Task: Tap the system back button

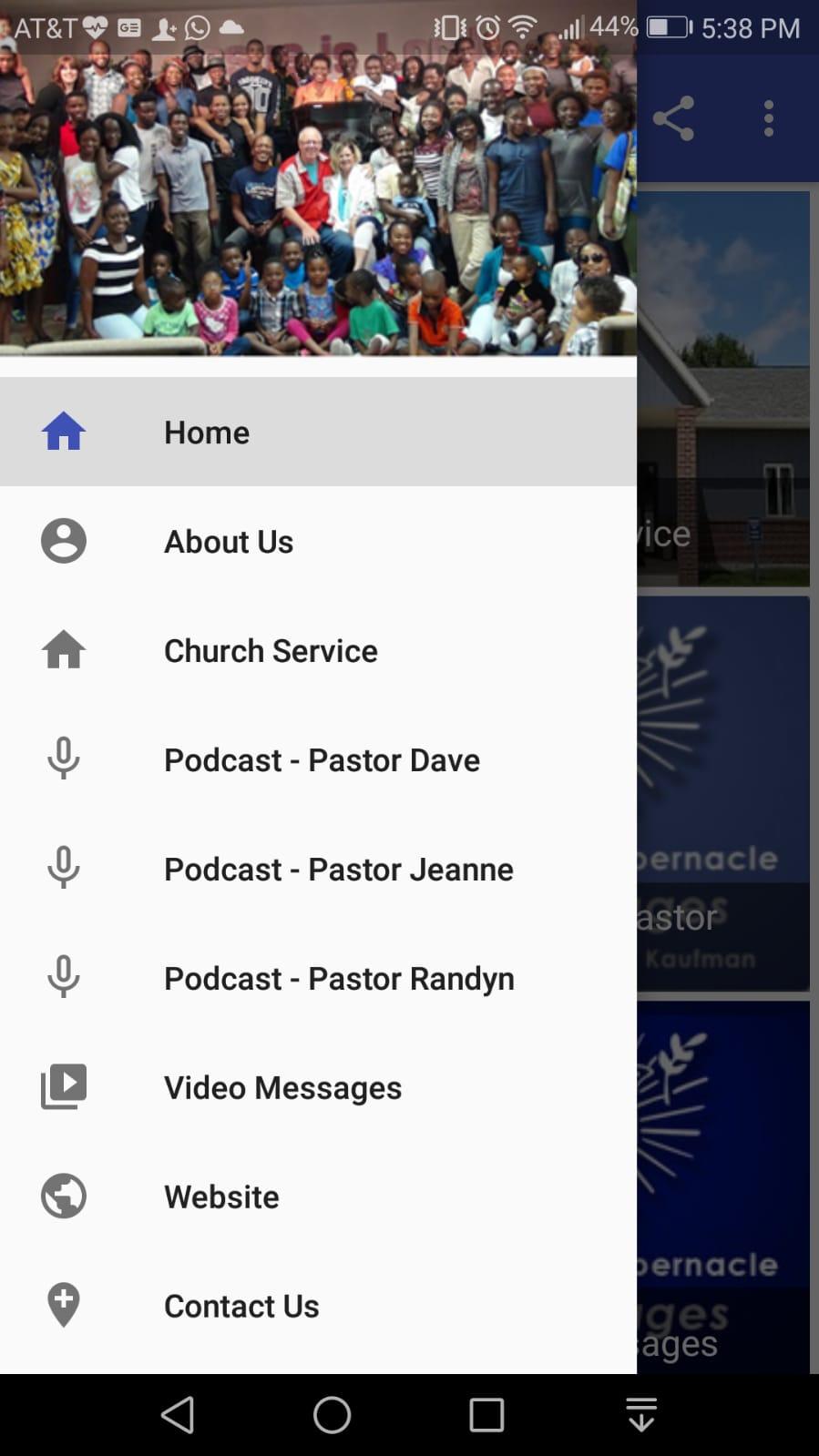Action: [178, 1415]
